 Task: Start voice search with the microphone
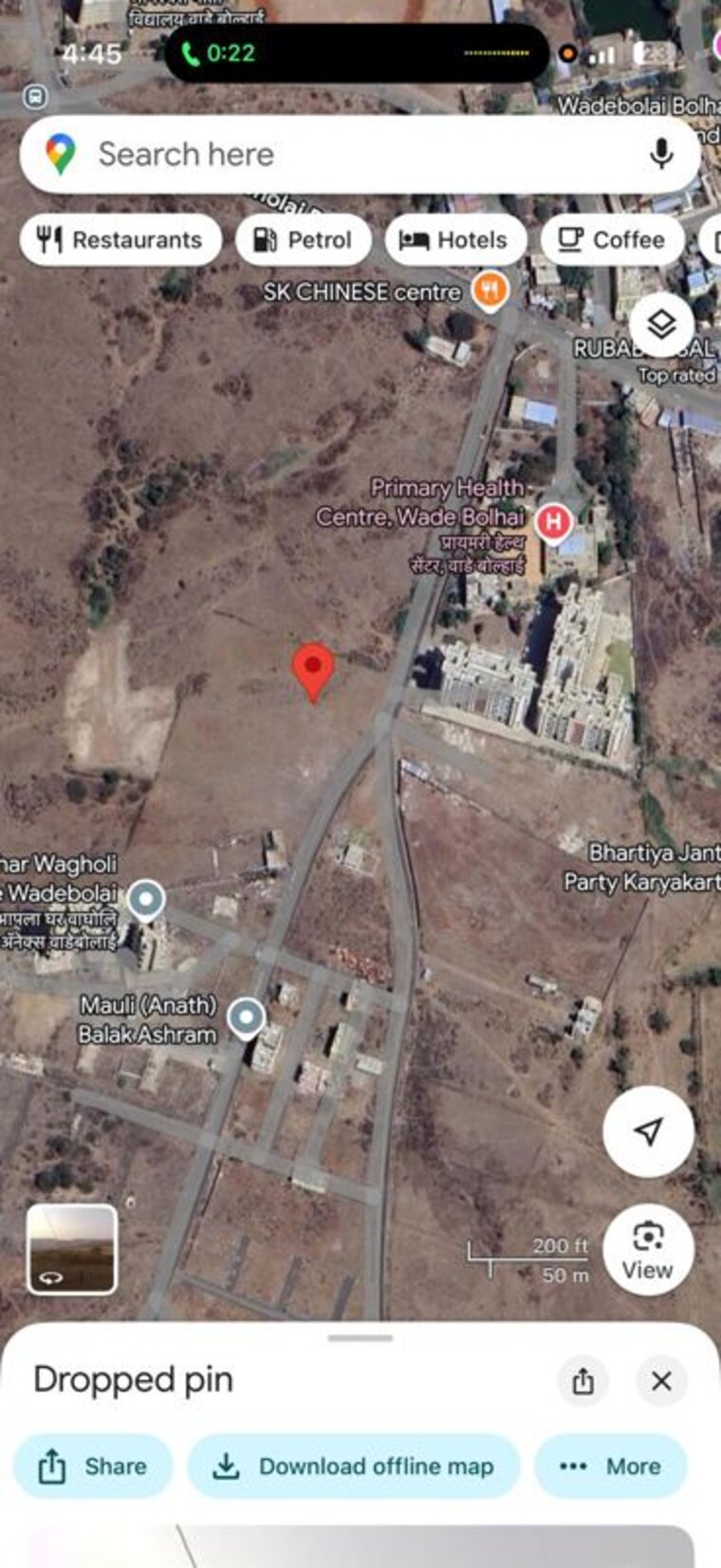661,154
